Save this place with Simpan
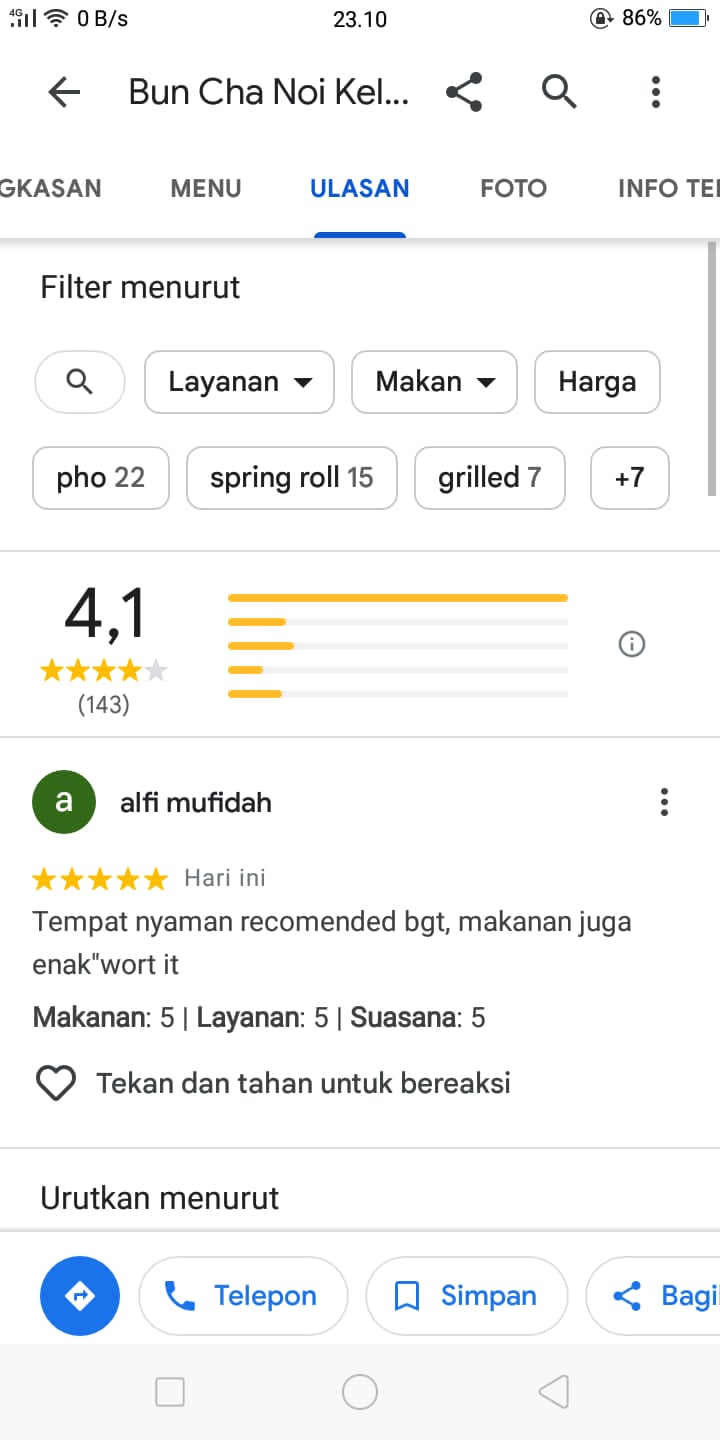 tap(467, 1296)
